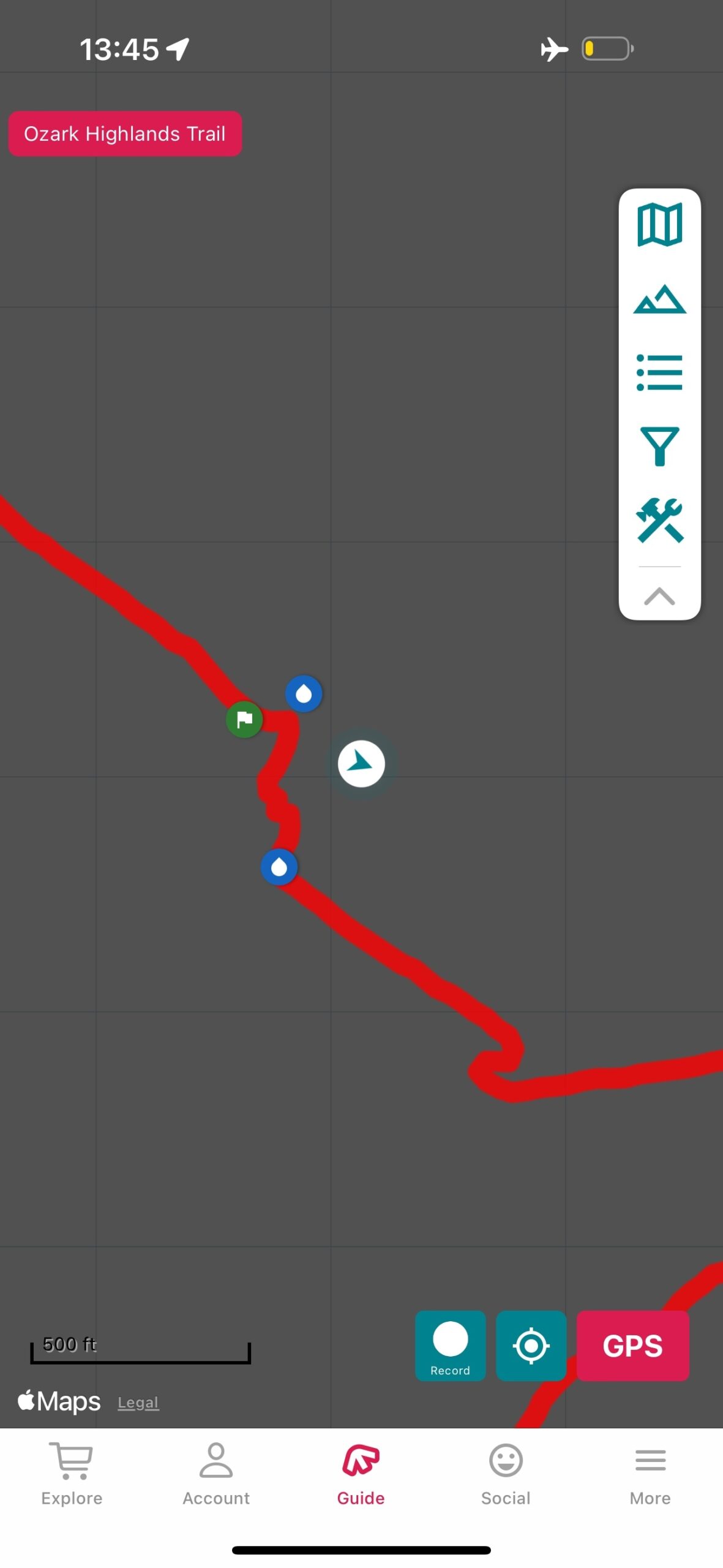Screen dimensions: 723x1568
Task: Open the waypoint list icon
Action: pyautogui.click(x=659, y=372)
